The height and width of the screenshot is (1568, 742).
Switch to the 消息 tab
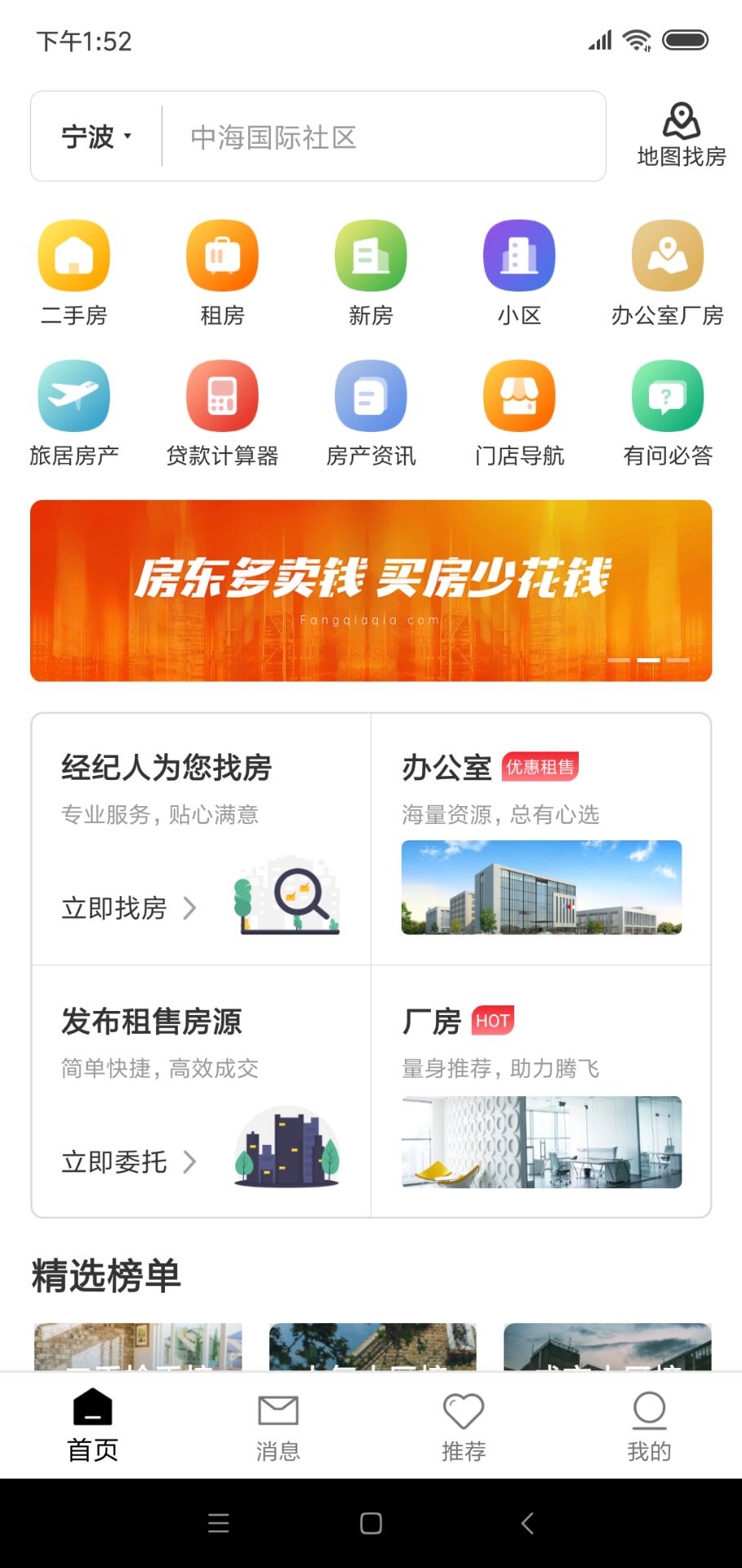[278, 1428]
